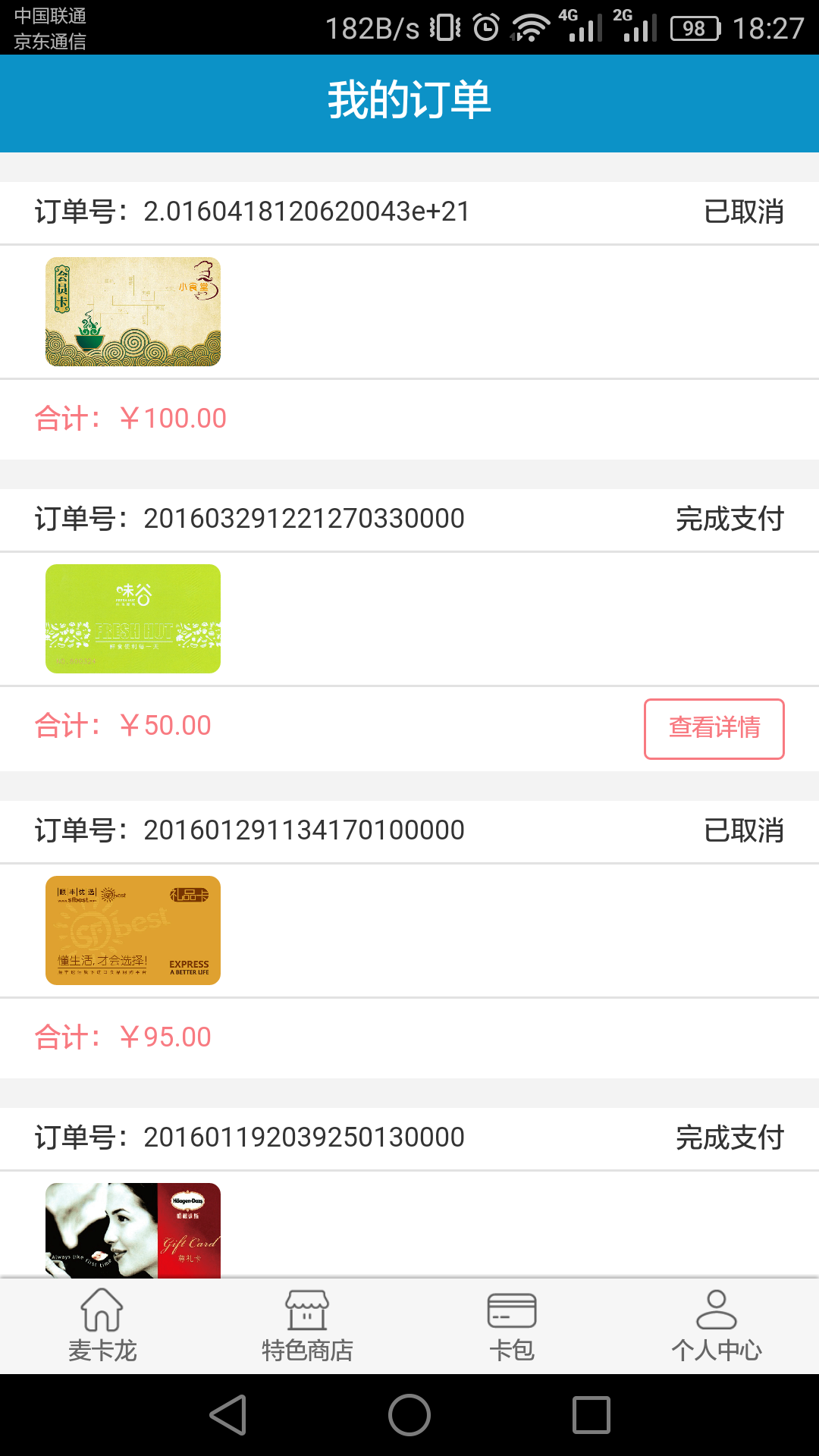This screenshot has height=1456, width=819.
Task: Open the cancelled order totaling ¥100.00
Action: coord(409,320)
